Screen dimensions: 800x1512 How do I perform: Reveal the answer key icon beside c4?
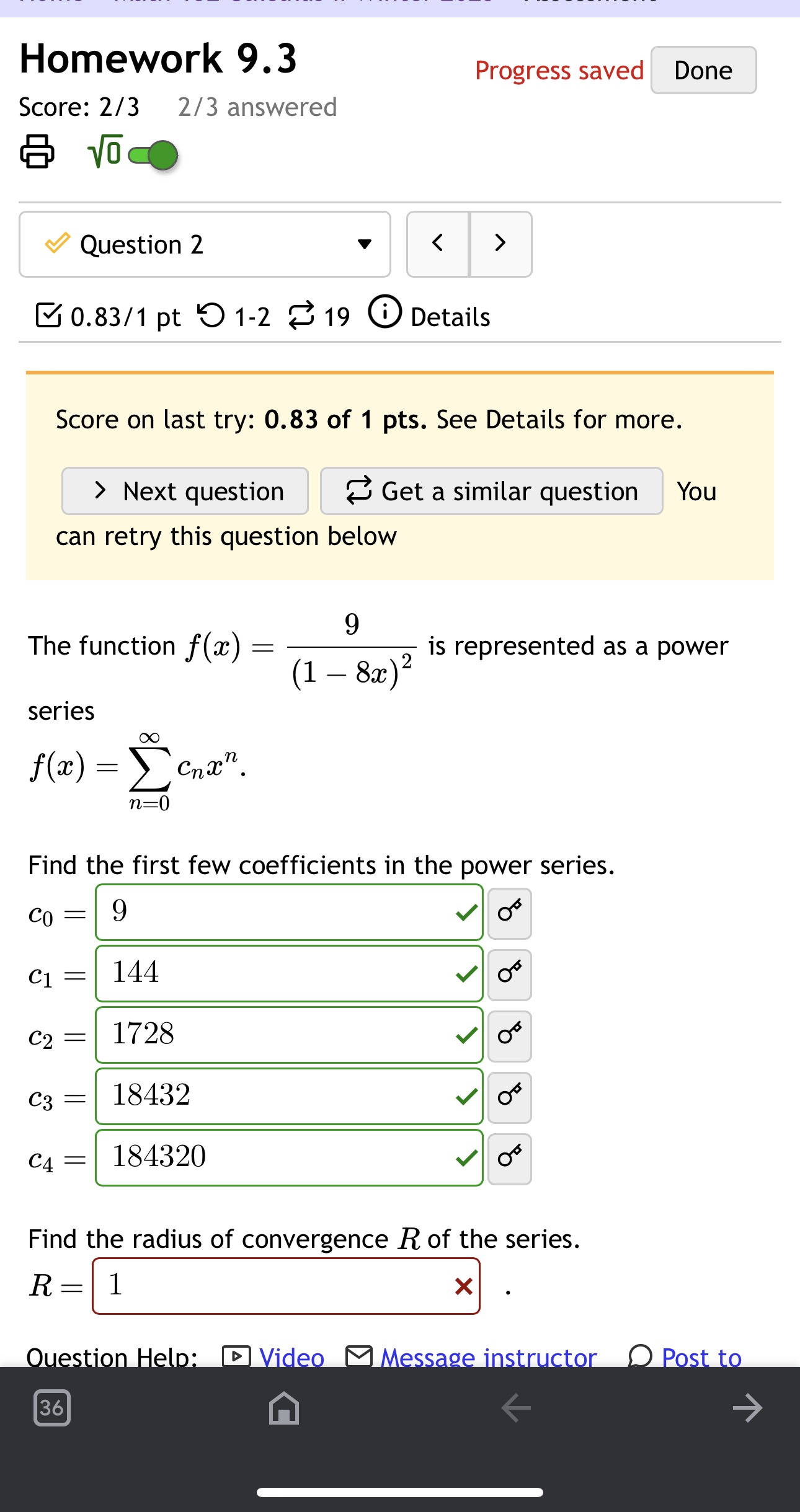point(509,1159)
